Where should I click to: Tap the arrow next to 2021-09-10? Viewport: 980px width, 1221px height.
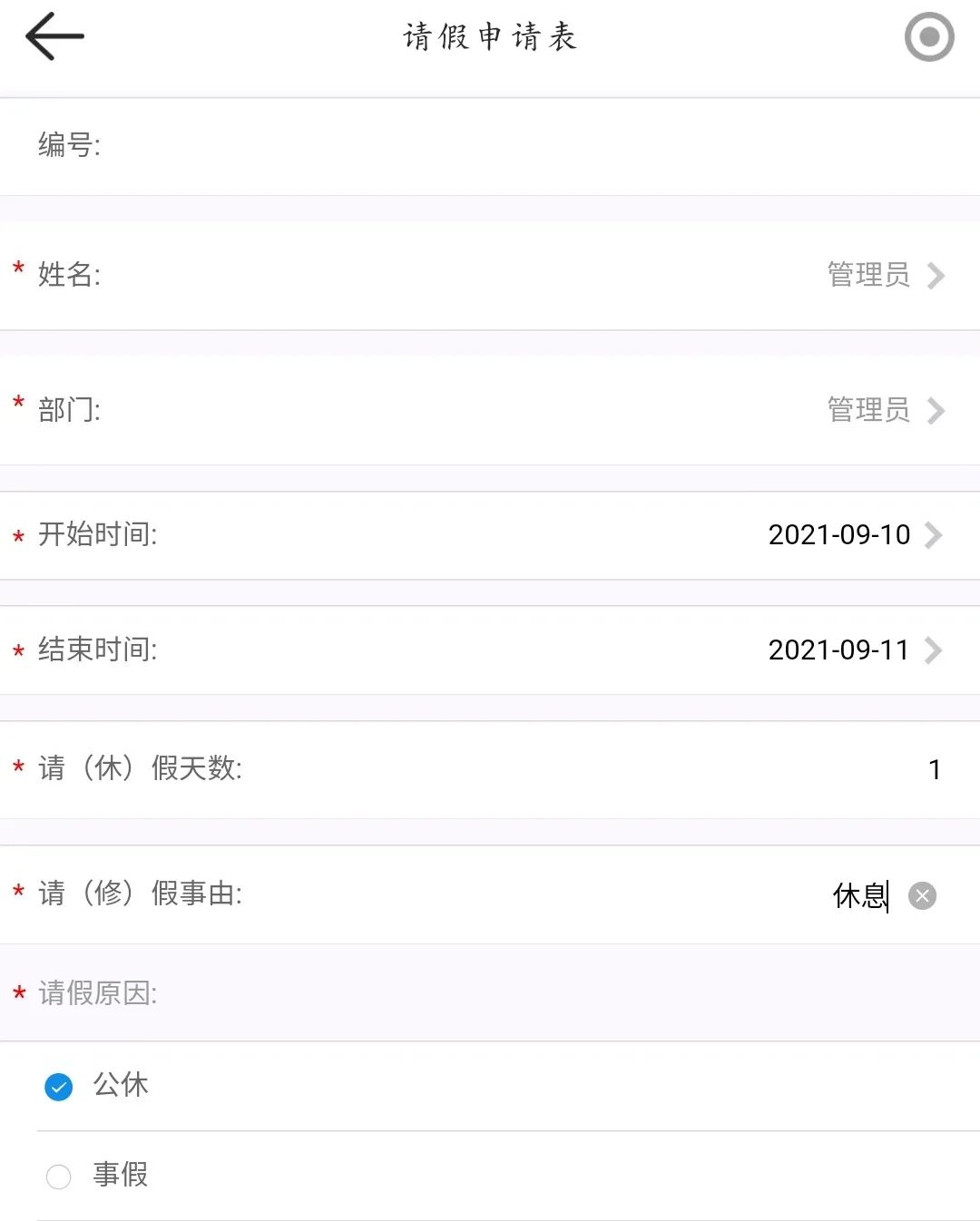(935, 535)
